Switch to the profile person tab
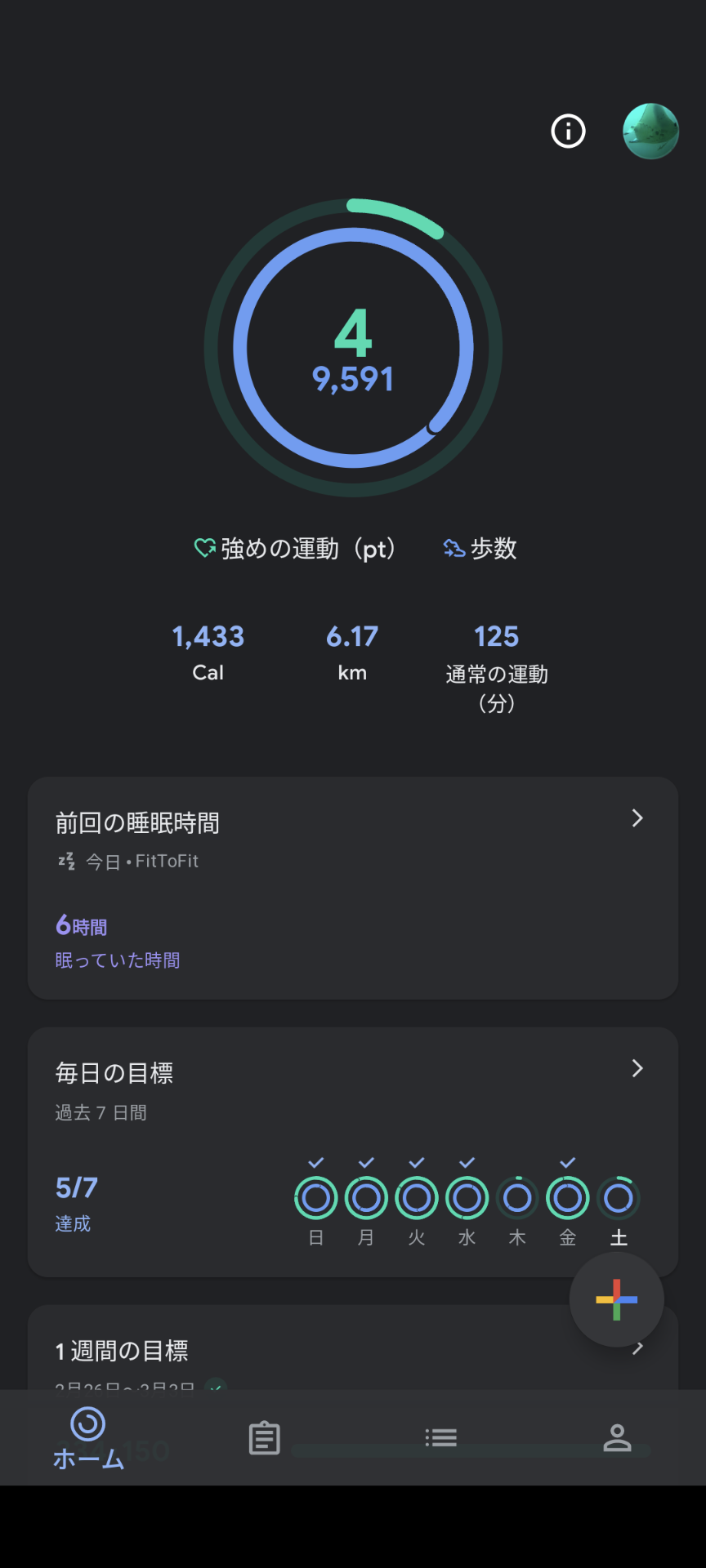Screen dimensions: 706x1568 pos(617,1438)
